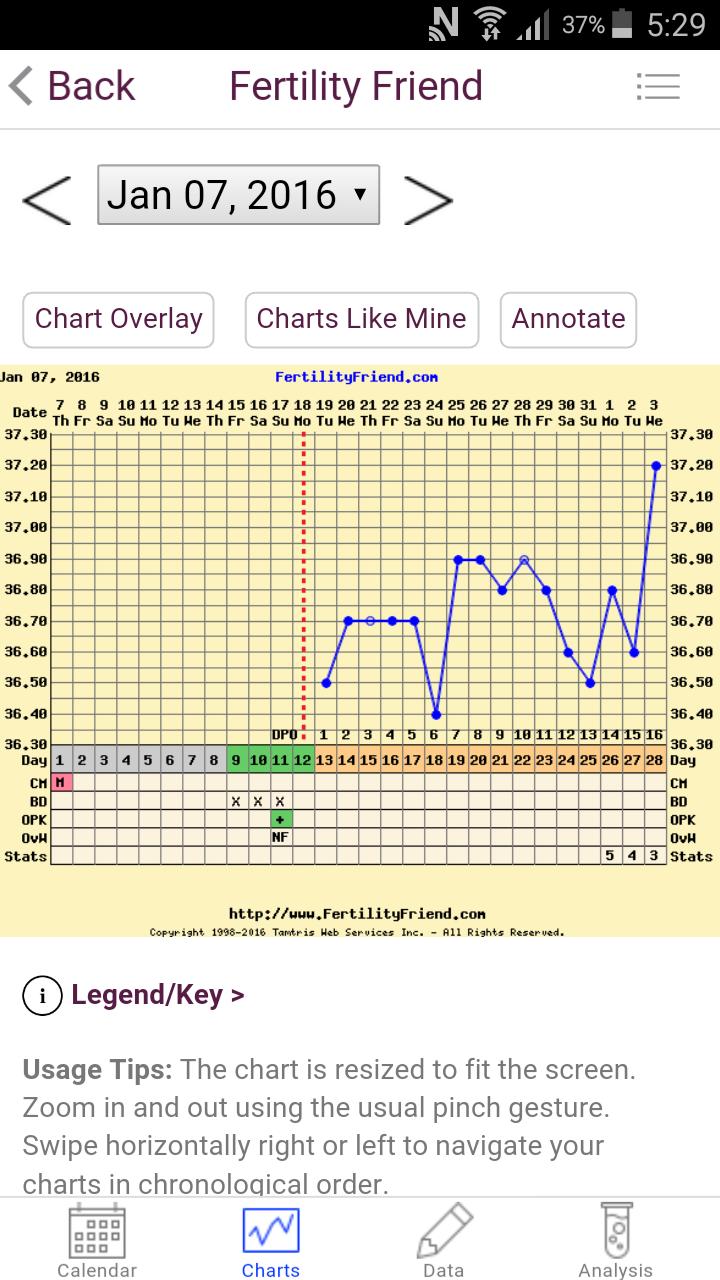The image size is (720, 1280).
Task: Go back using the Back button
Action: [72, 86]
